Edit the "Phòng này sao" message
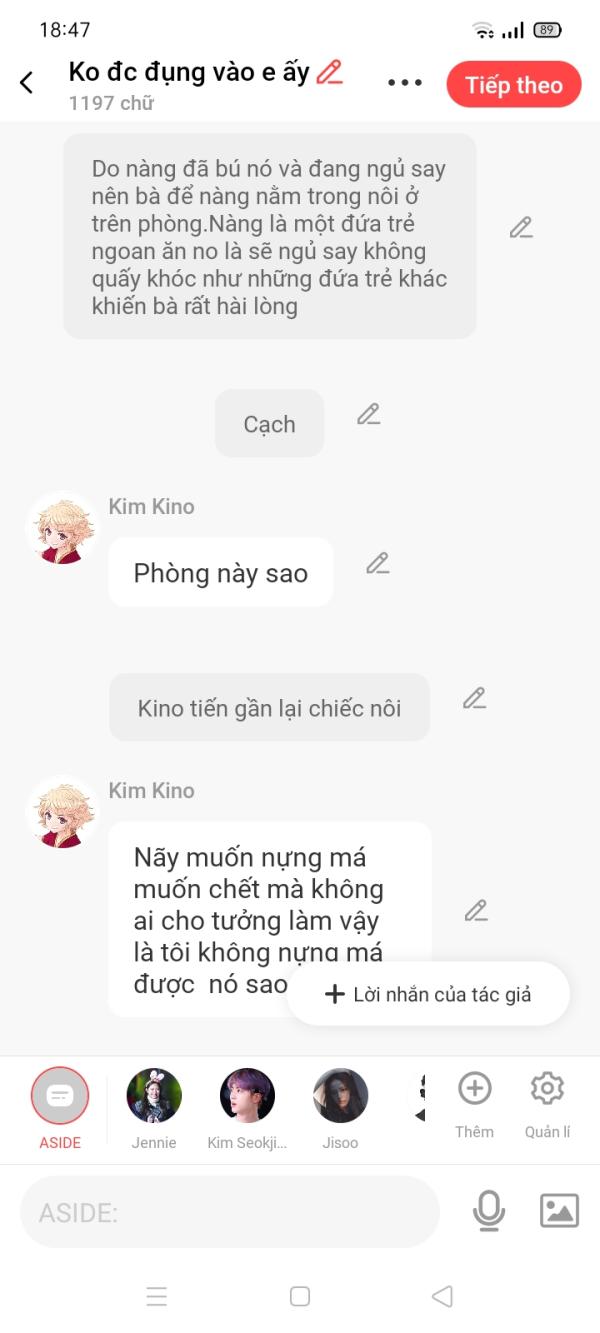 [x=377, y=564]
